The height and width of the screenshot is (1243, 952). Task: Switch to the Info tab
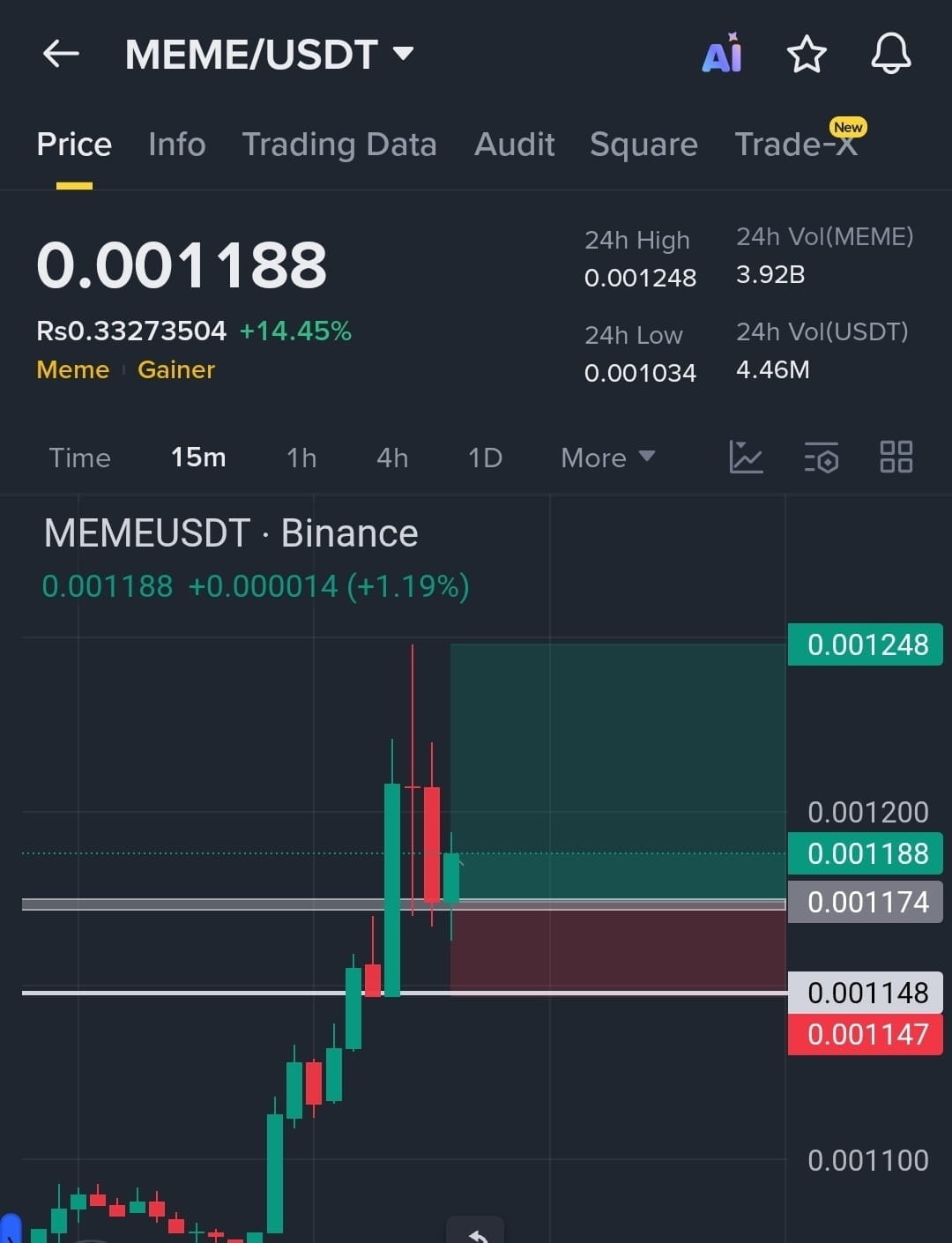(176, 145)
